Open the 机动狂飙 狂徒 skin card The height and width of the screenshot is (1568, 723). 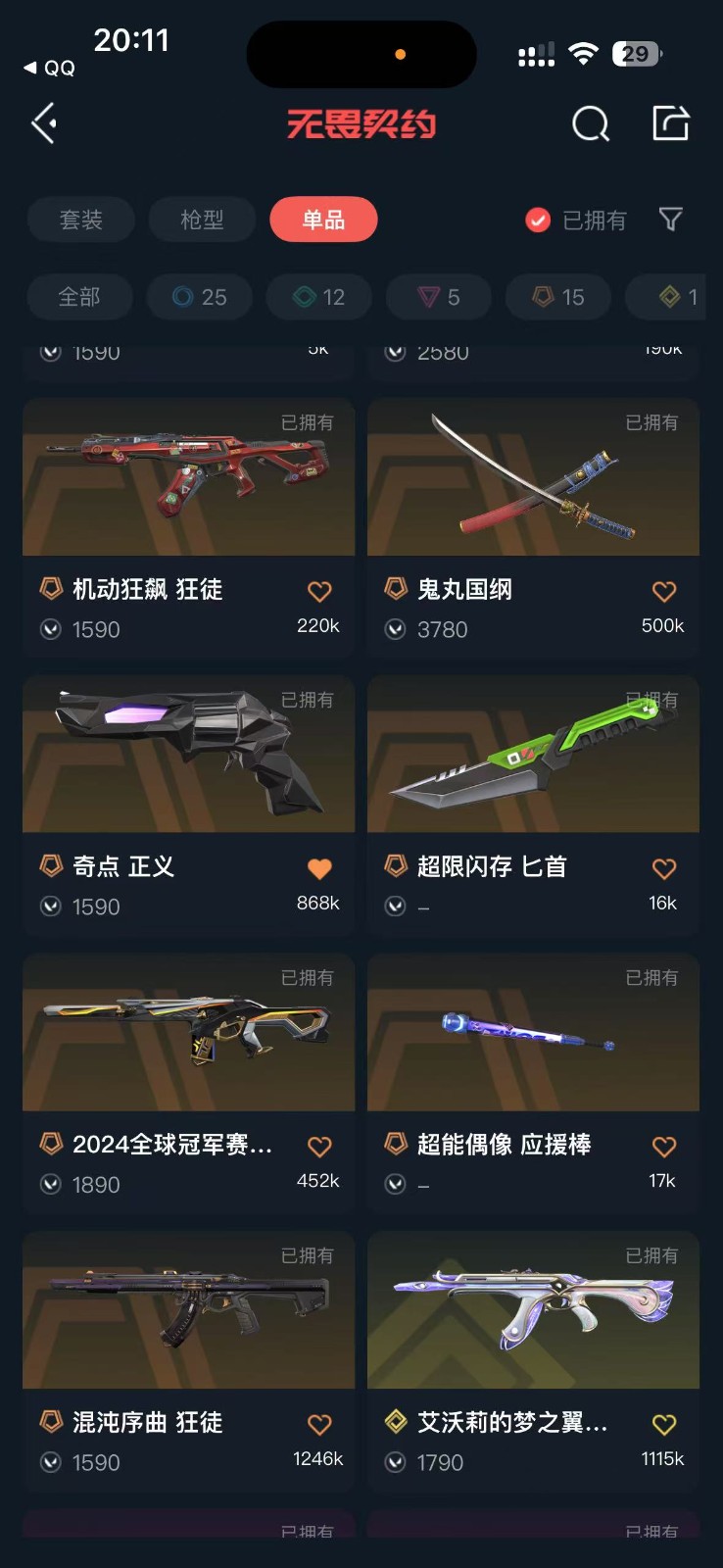(x=188, y=526)
